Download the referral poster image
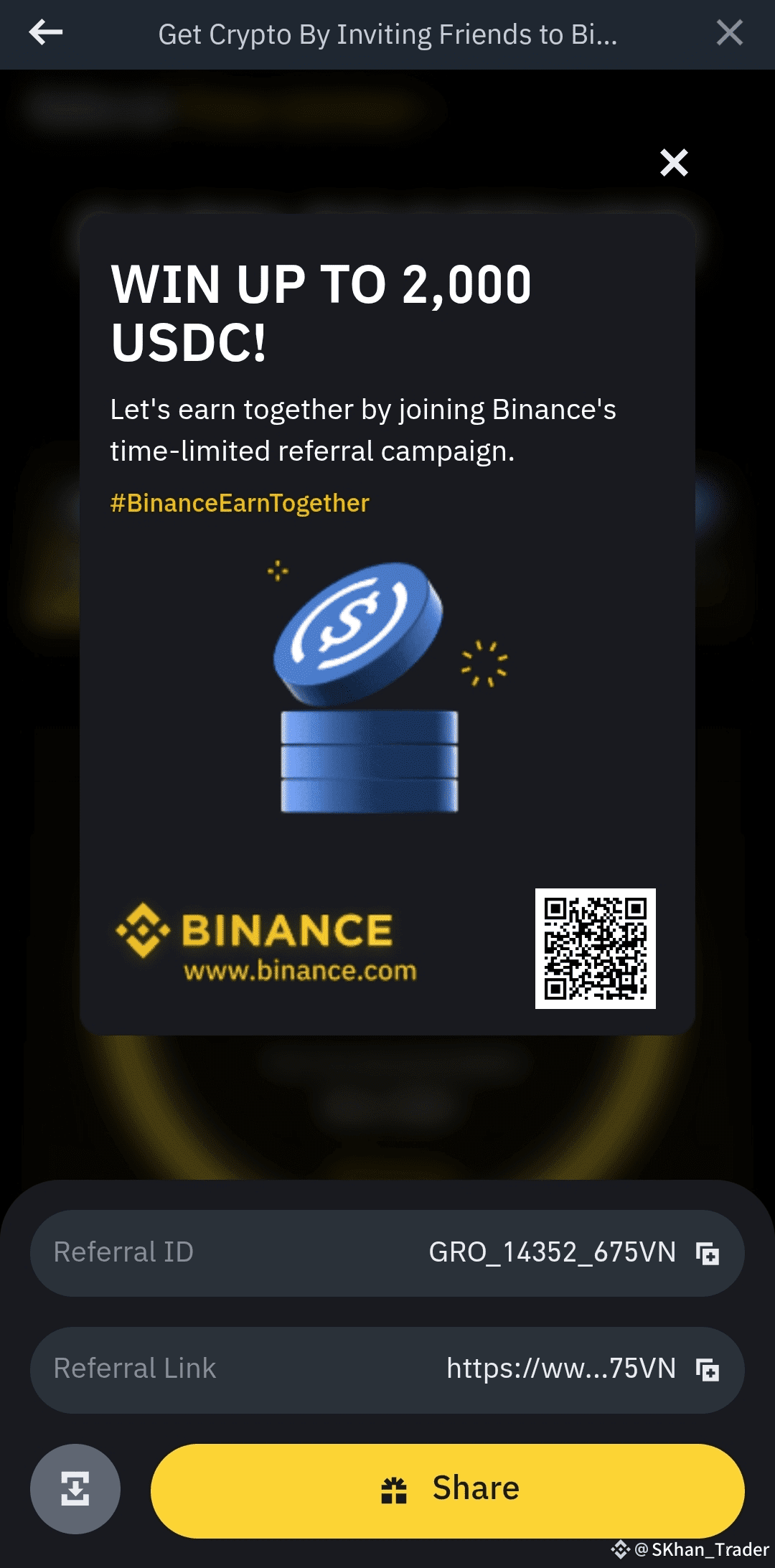 click(x=75, y=1488)
